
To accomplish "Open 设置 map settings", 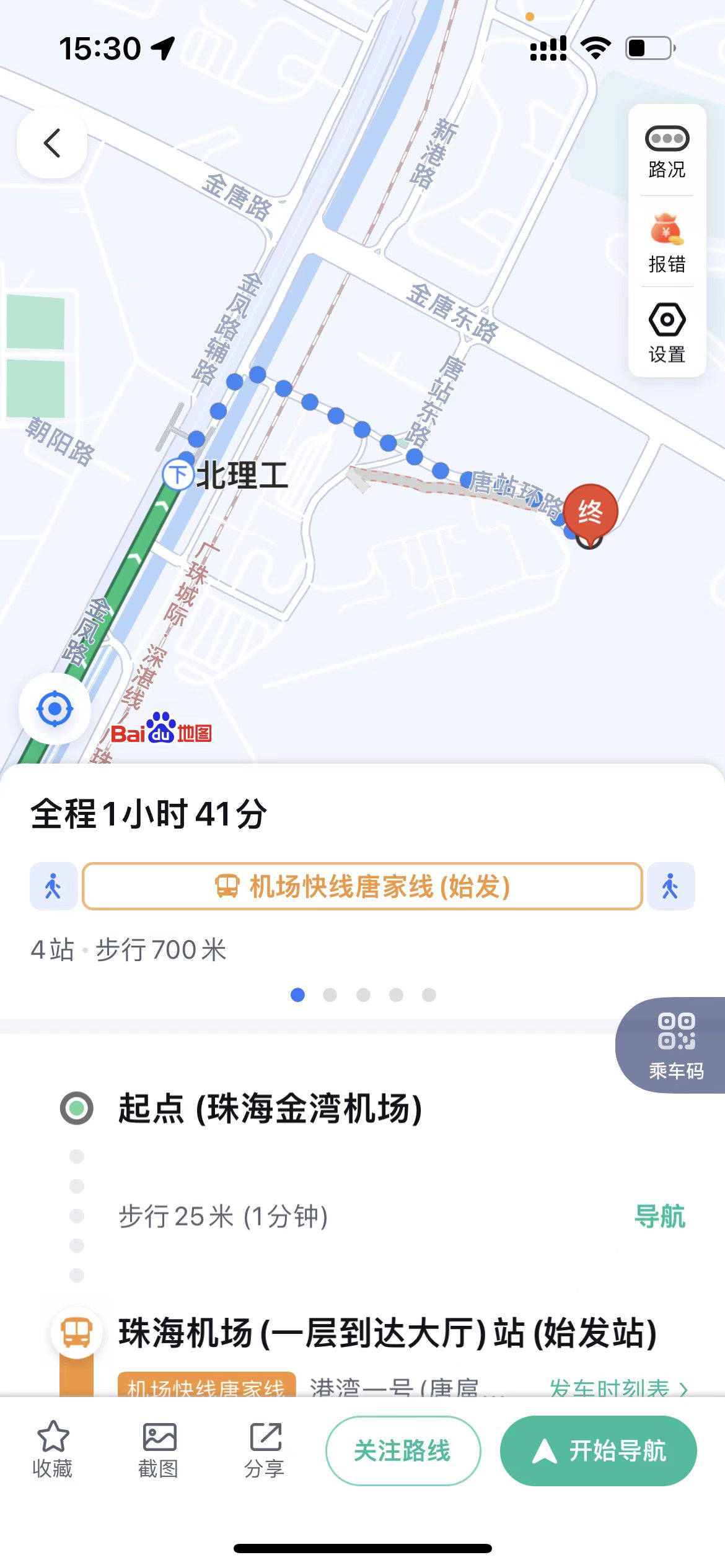I will 667,332.
